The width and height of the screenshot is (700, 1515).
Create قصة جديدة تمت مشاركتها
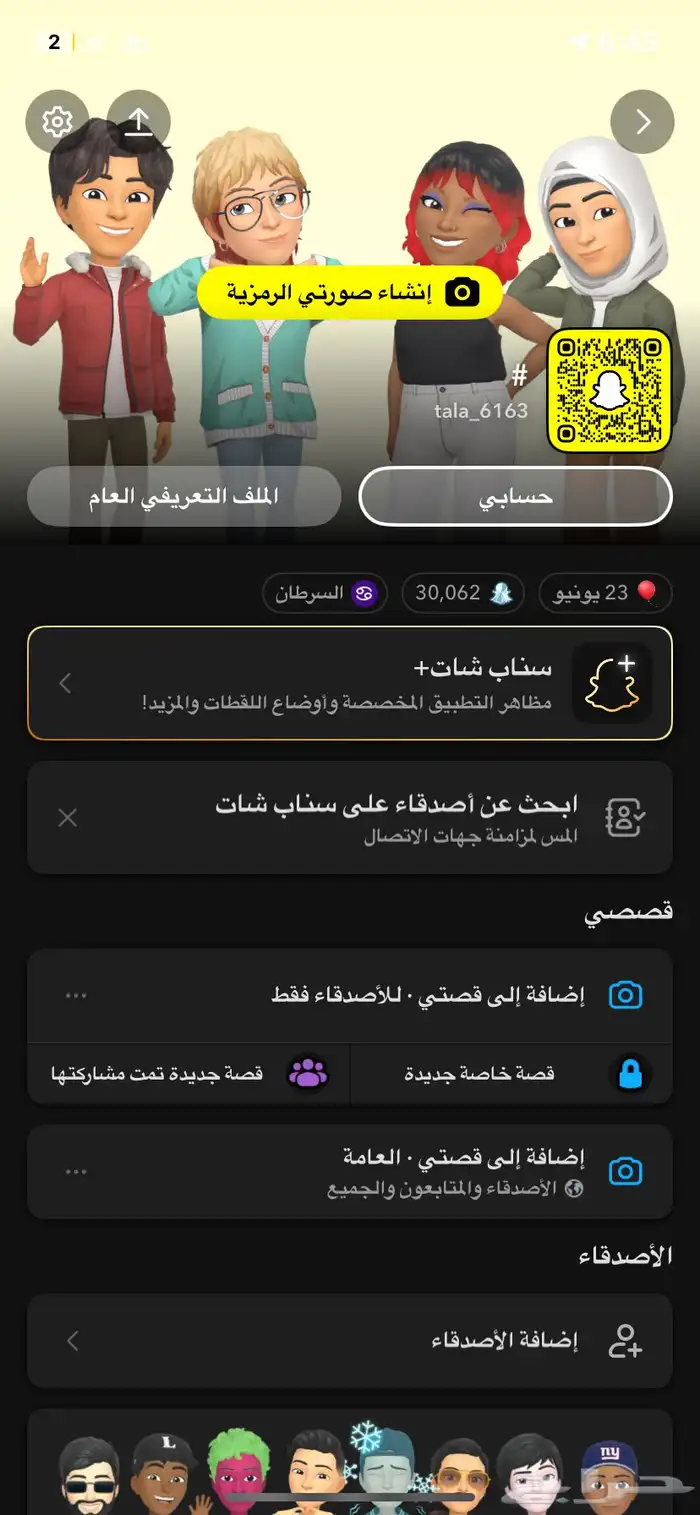click(x=188, y=1074)
